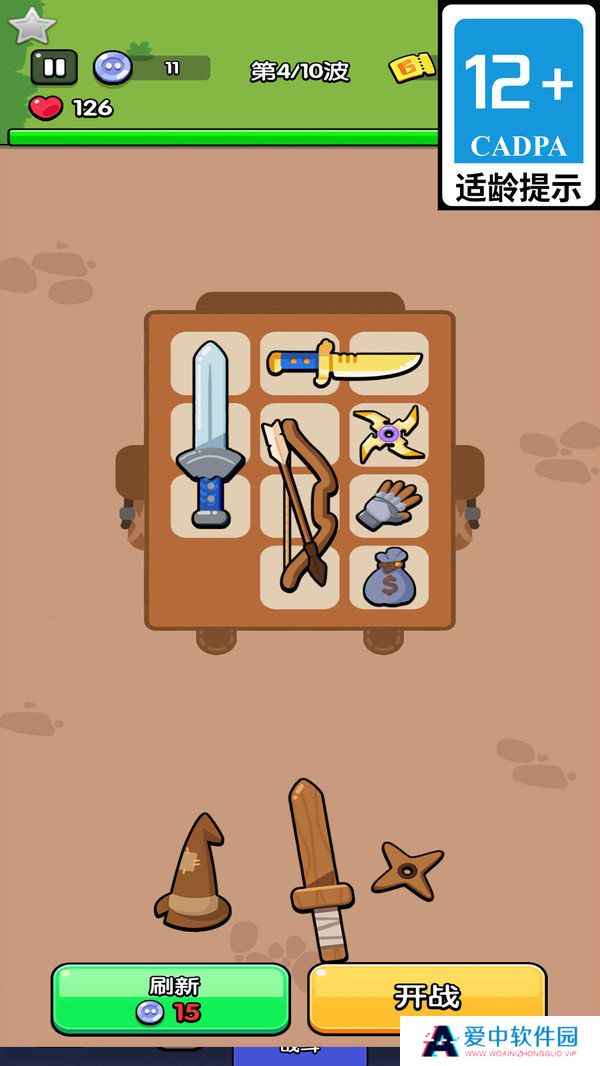This screenshot has height=1066, width=600.
Task: Select the patched wizard hat item
Action: pos(194,873)
